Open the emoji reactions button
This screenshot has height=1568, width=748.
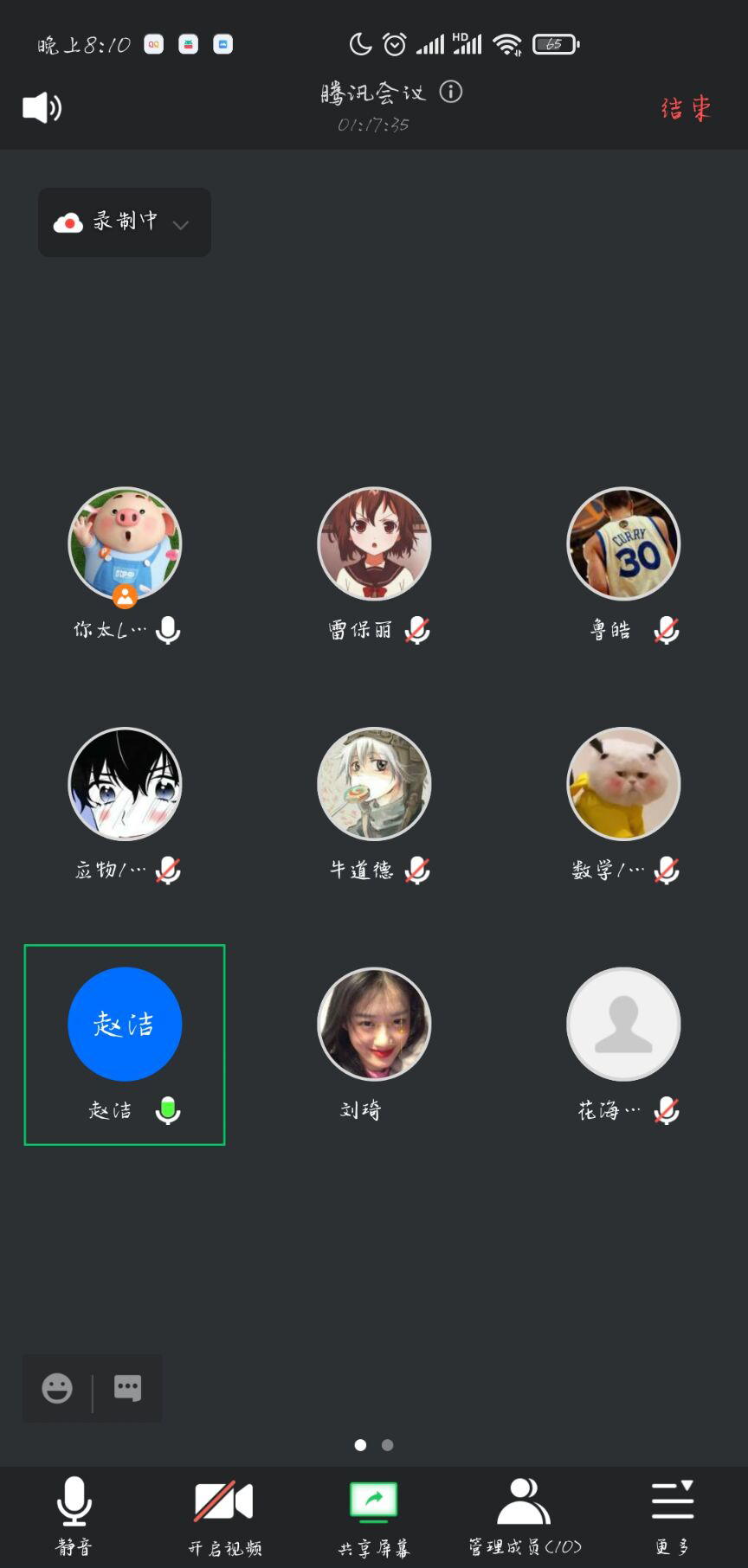tap(57, 1388)
